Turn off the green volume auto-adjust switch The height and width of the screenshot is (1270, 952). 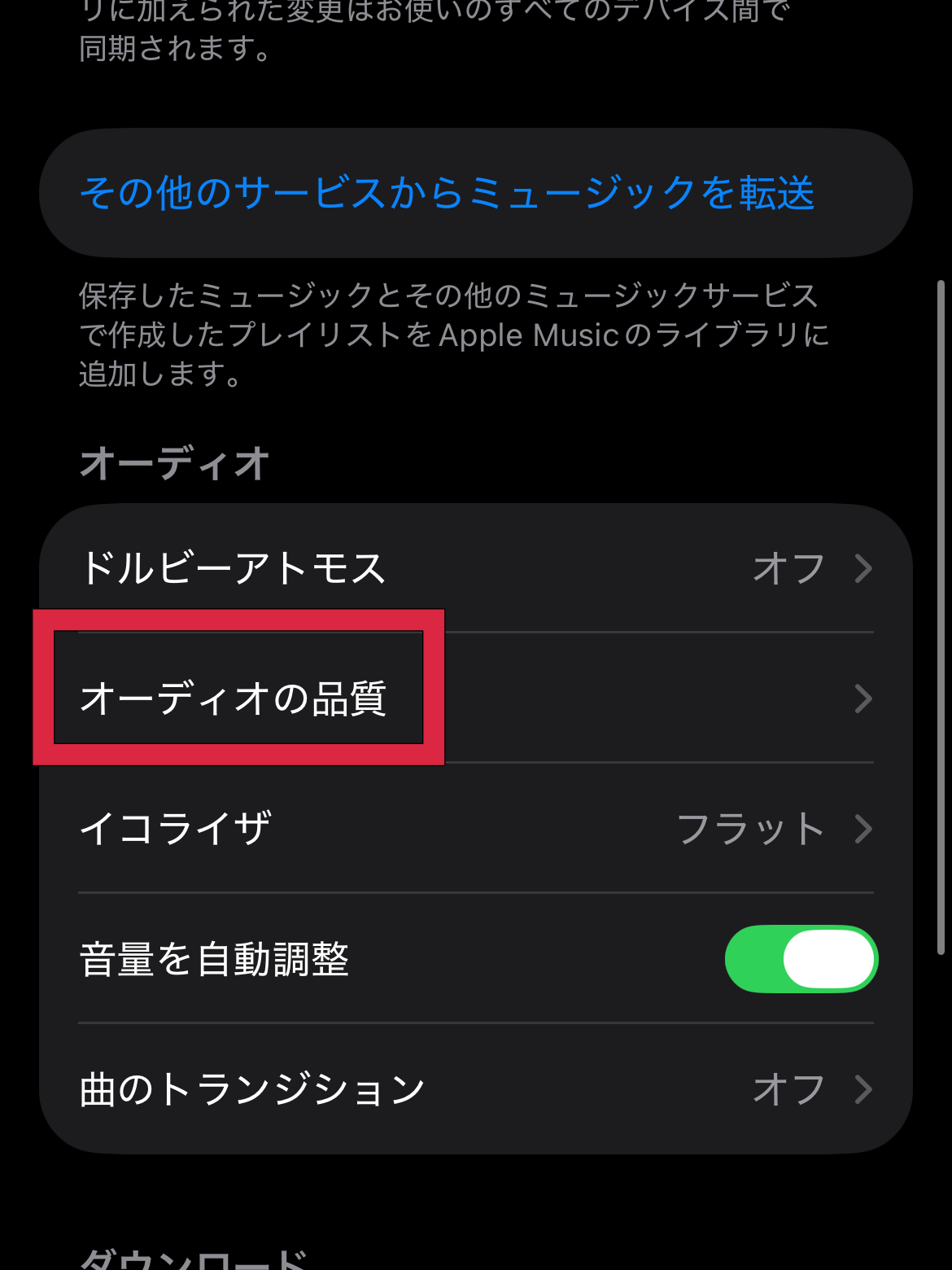pos(799,958)
